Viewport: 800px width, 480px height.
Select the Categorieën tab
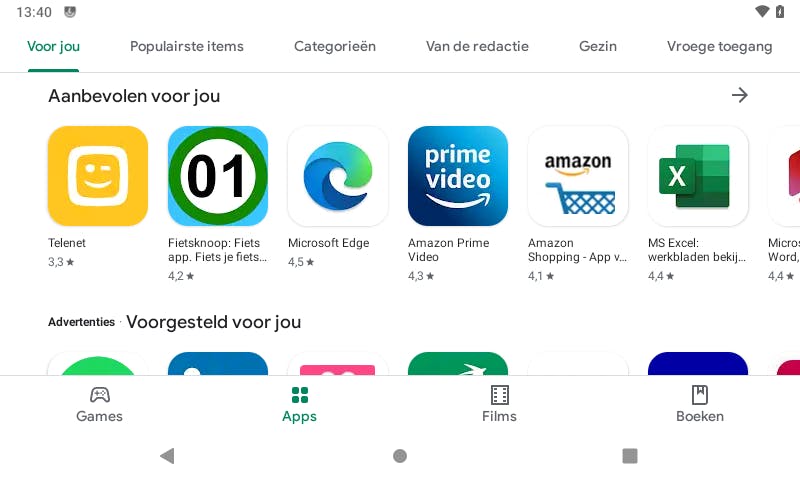(x=335, y=46)
